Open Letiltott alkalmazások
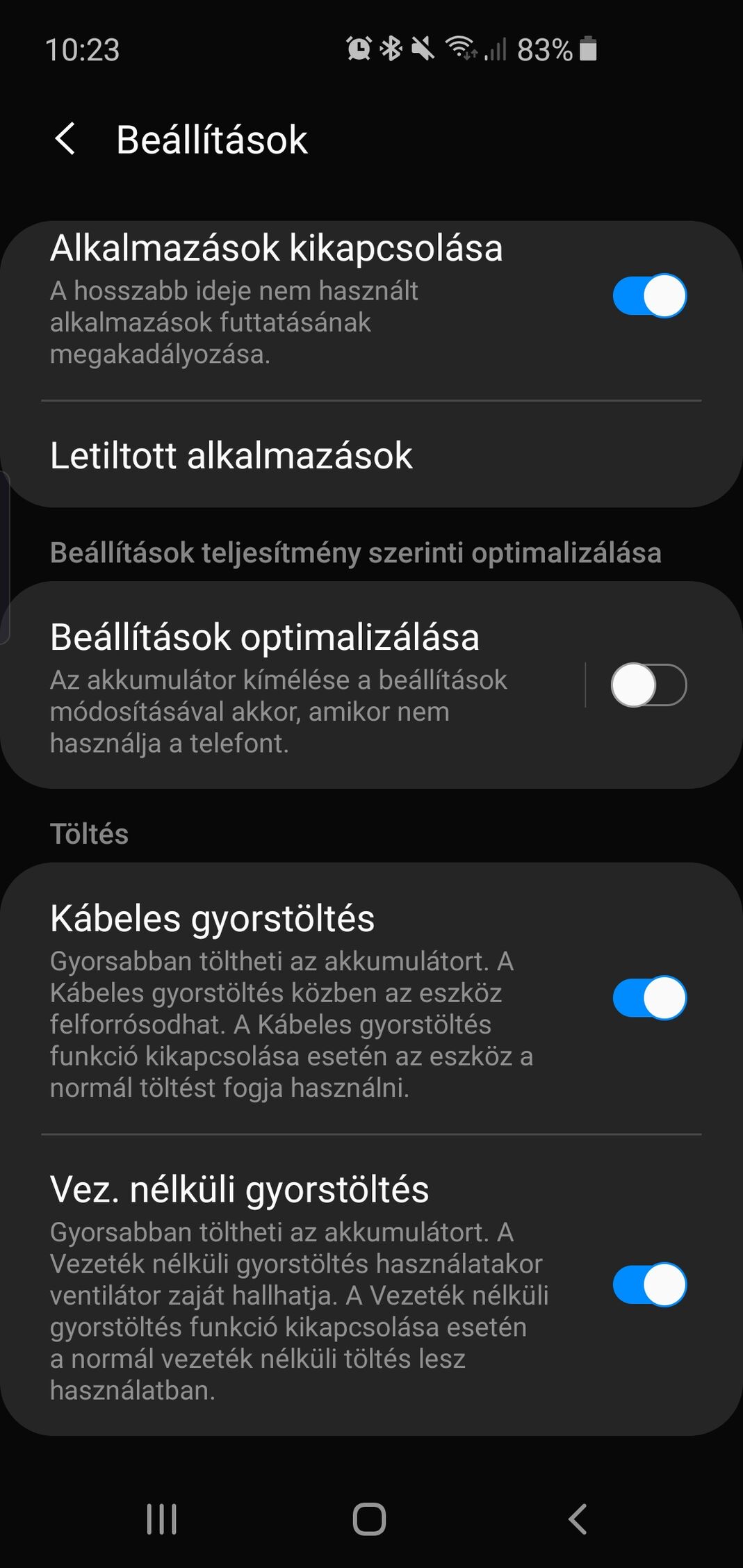743x1568 pixels. [371, 456]
